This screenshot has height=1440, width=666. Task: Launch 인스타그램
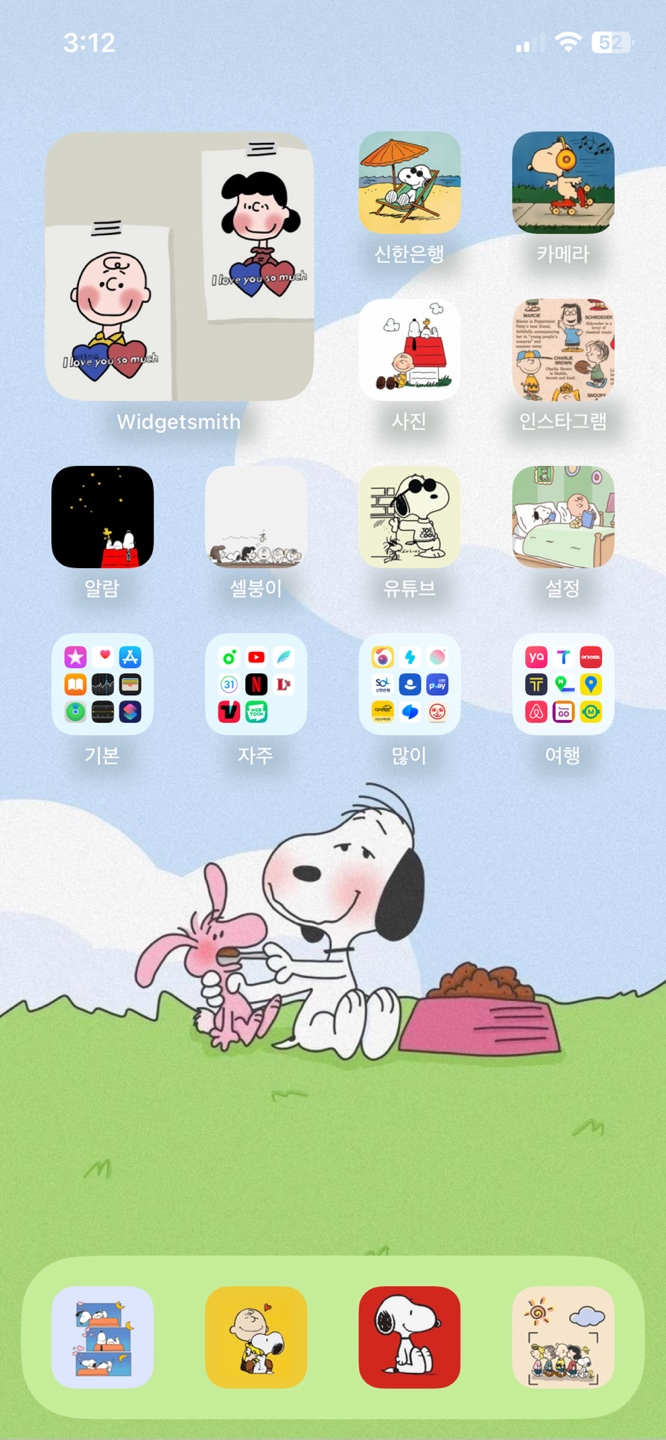pyautogui.click(x=563, y=350)
